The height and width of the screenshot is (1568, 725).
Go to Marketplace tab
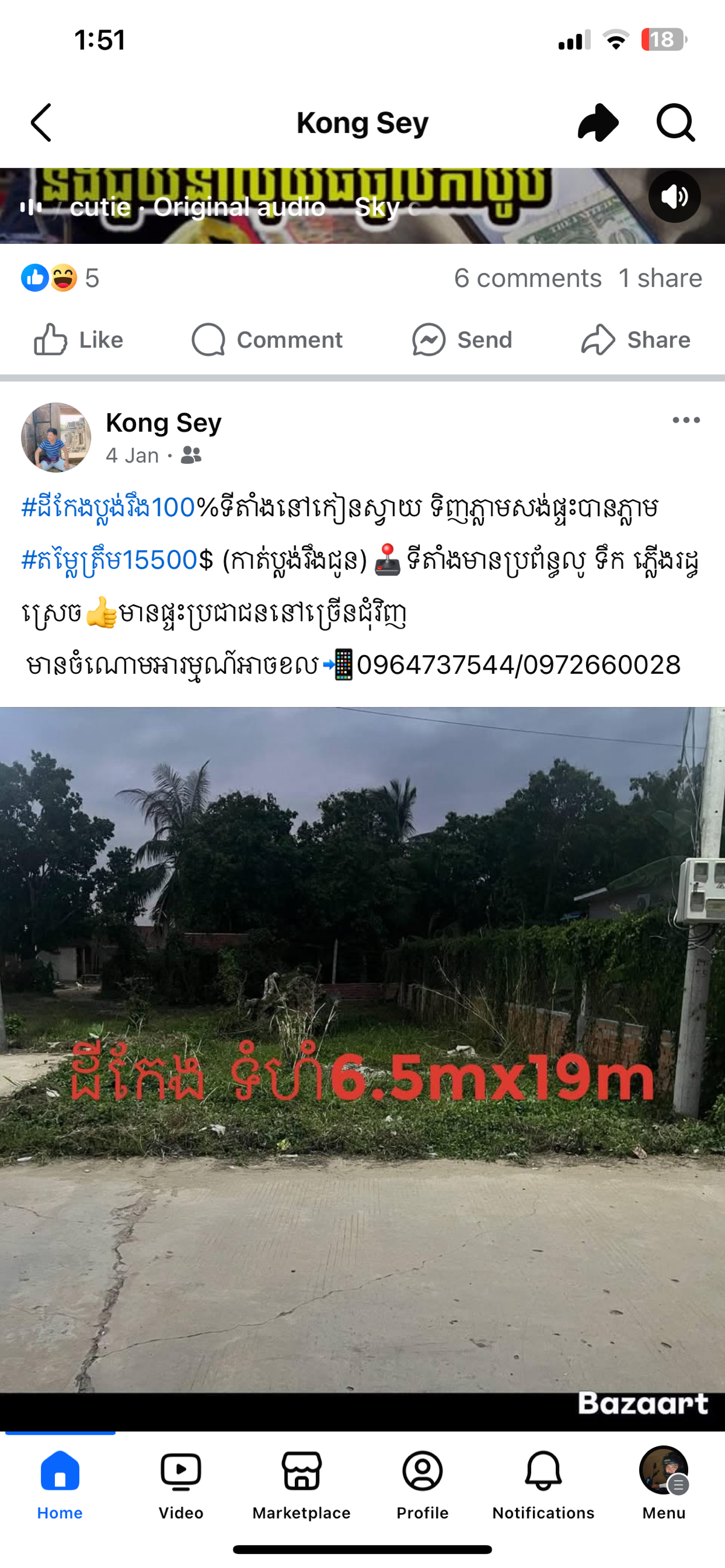pos(301,1485)
